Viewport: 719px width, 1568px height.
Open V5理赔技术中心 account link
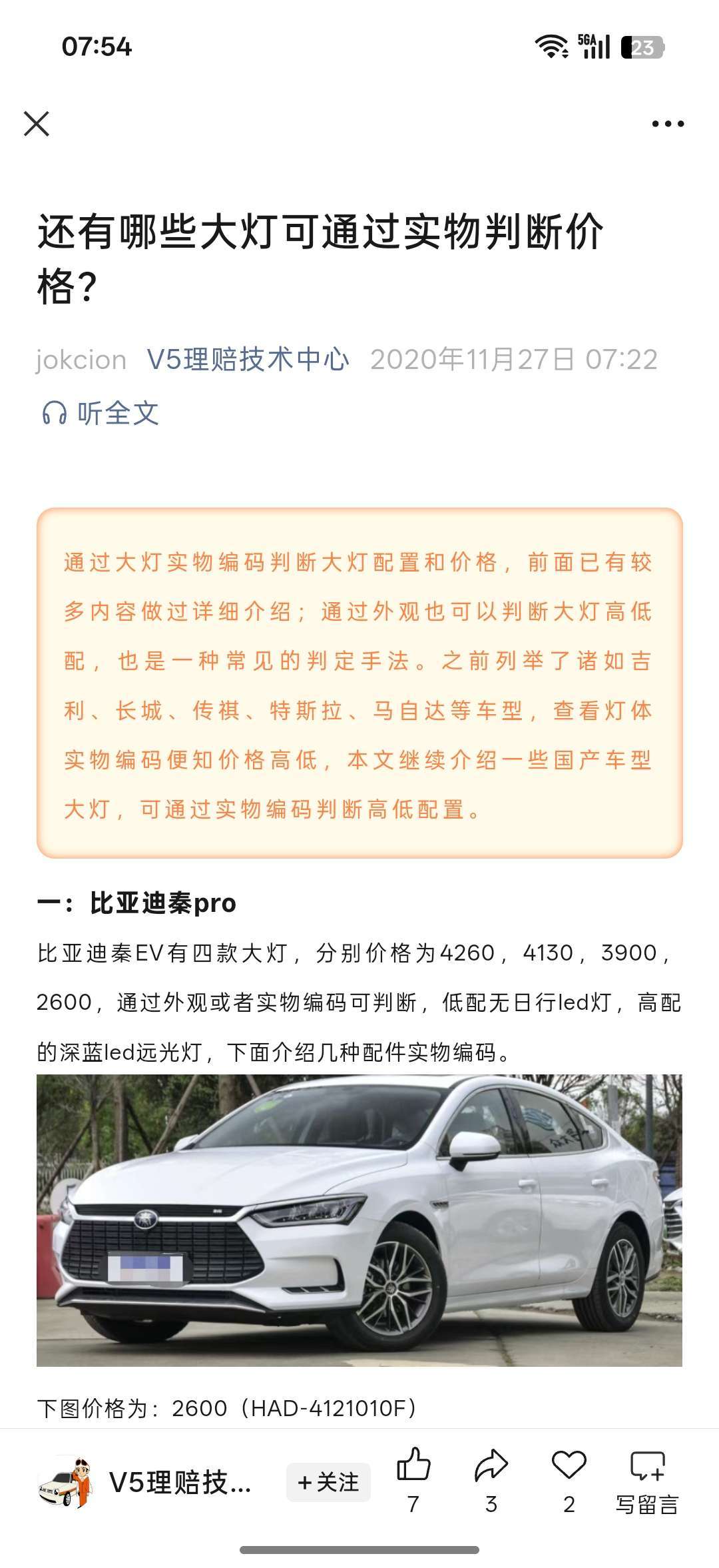coord(248,360)
